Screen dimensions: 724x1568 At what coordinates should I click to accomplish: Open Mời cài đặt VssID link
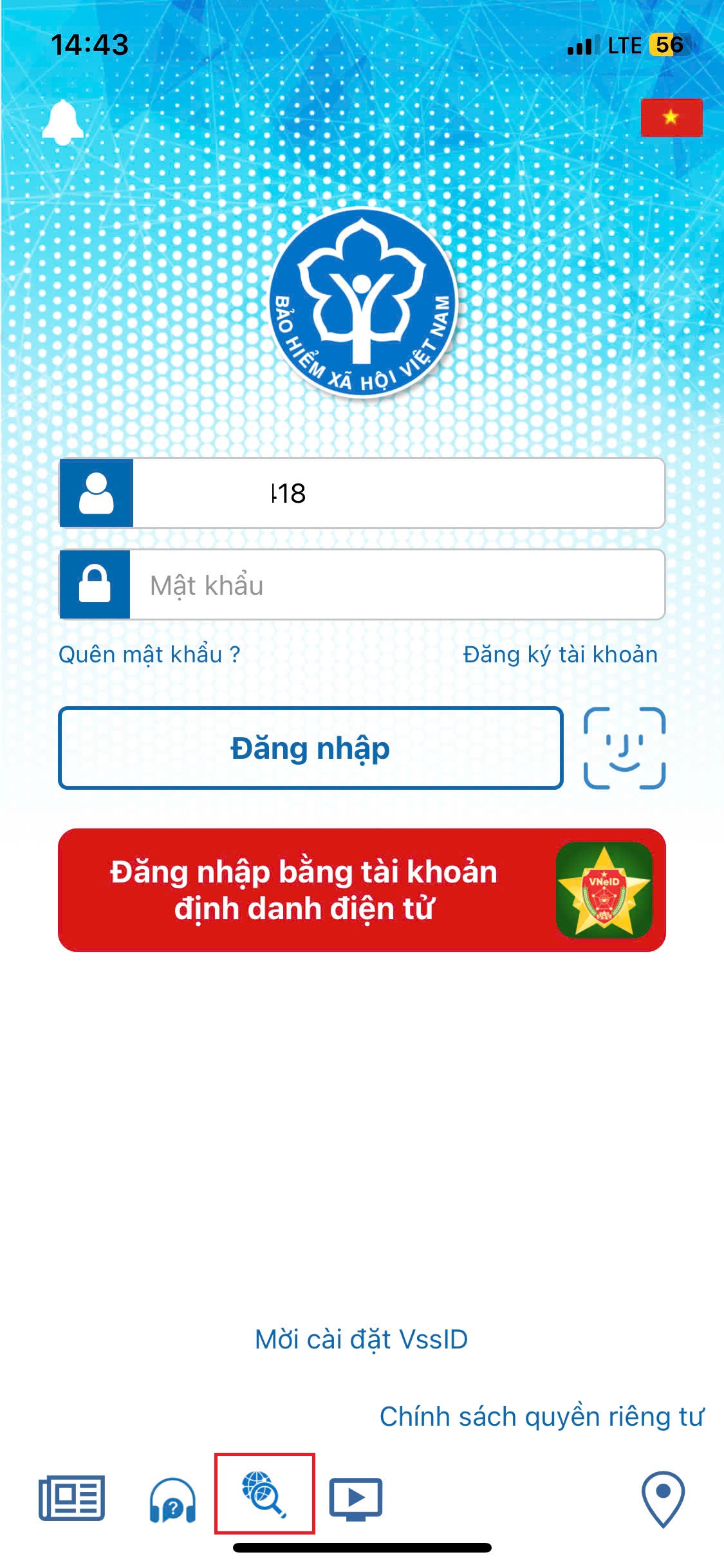click(362, 1339)
